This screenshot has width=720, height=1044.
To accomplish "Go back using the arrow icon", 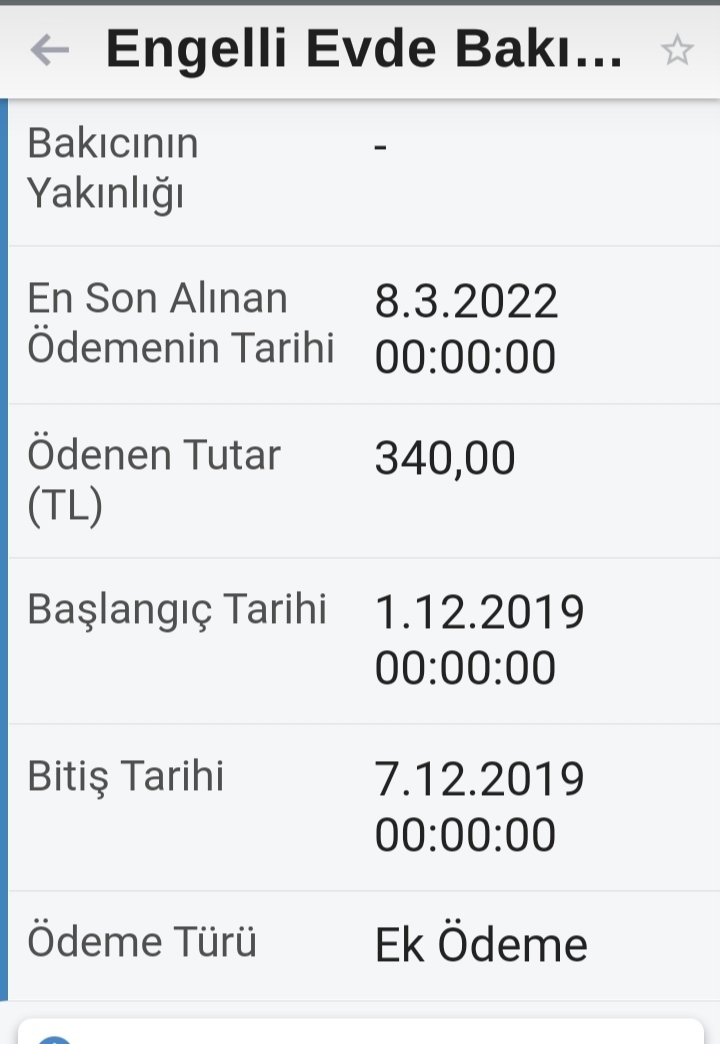I will (x=50, y=50).
